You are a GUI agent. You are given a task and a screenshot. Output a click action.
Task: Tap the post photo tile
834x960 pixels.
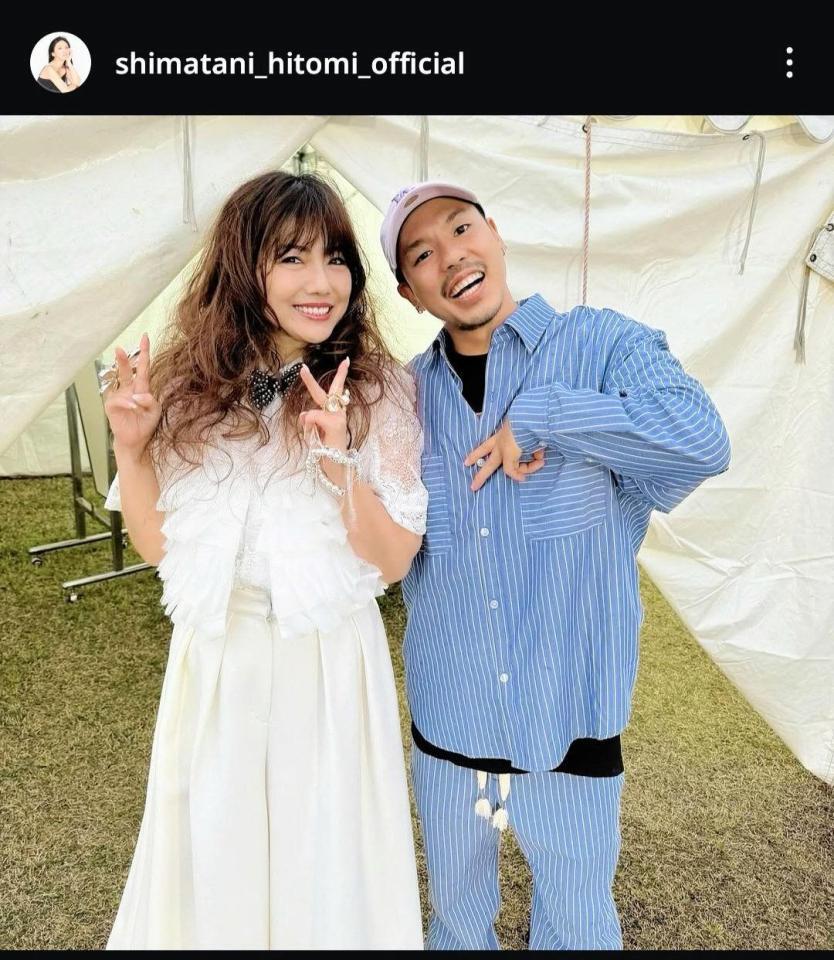(417, 532)
